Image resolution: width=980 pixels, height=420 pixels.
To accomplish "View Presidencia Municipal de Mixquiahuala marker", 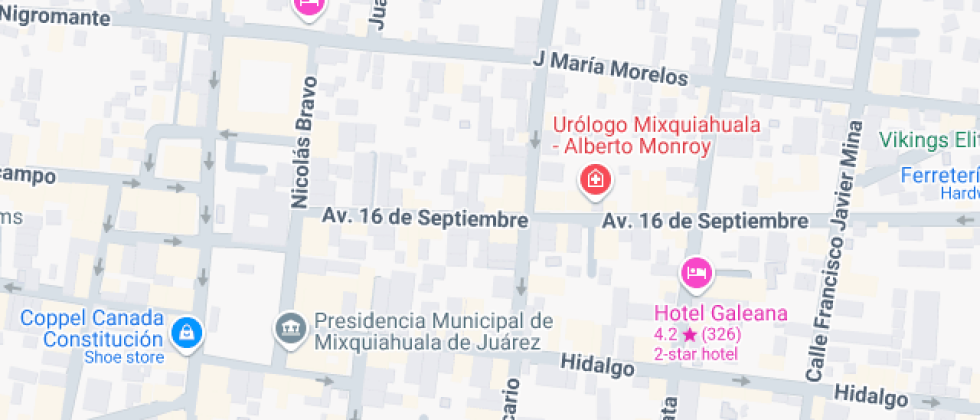I will [290, 329].
